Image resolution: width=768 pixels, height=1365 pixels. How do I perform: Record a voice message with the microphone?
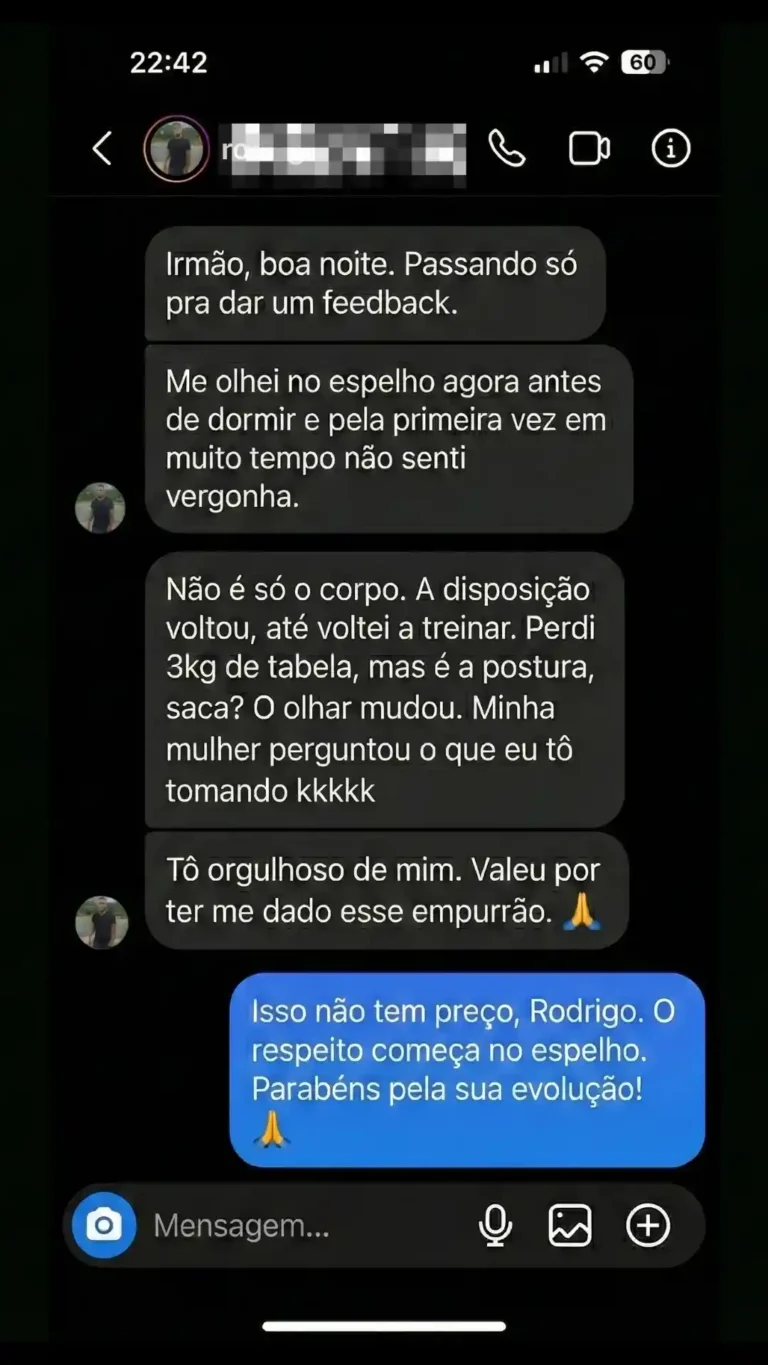click(496, 1224)
